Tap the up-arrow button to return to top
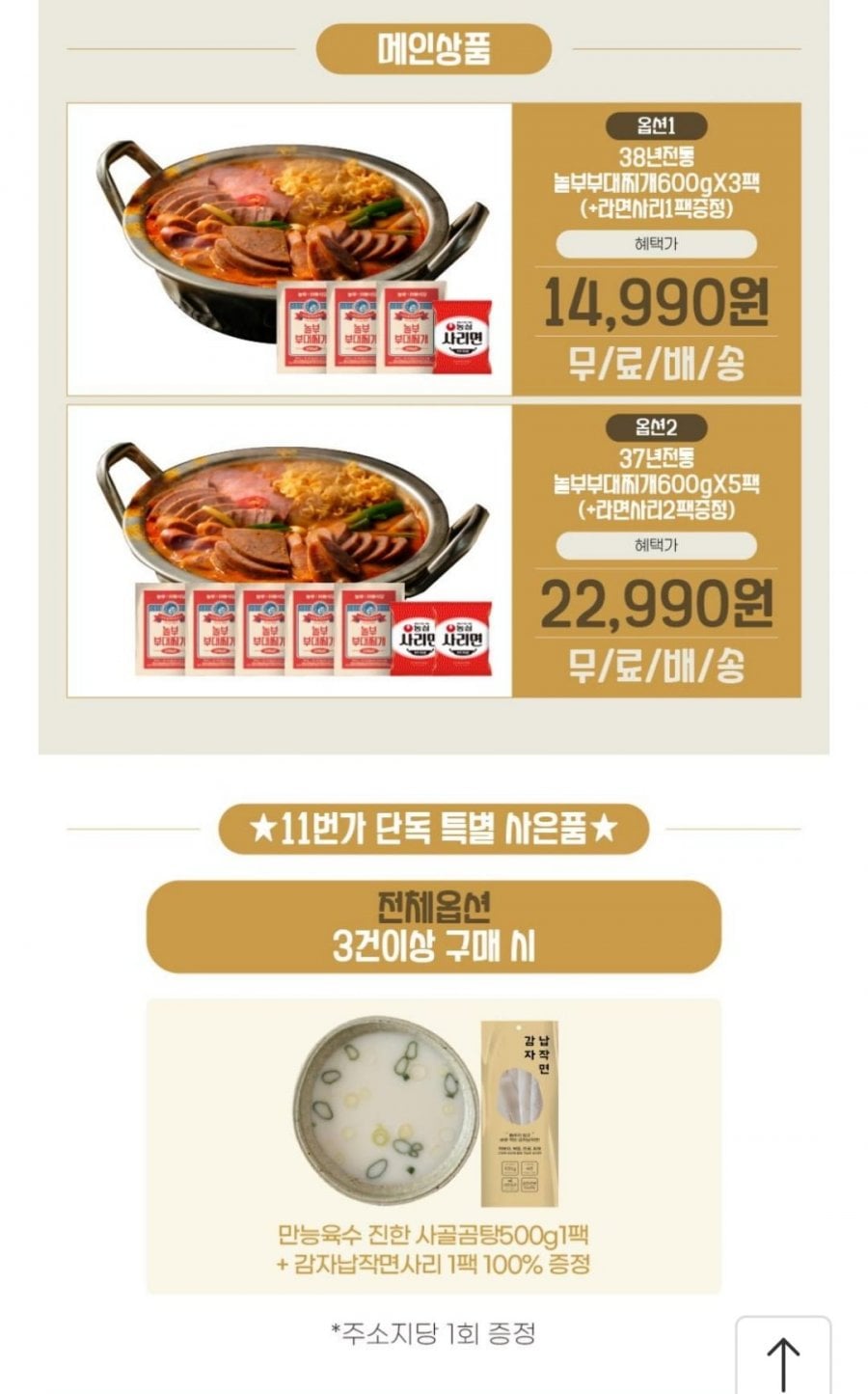The height and width of the screenshot is (1394, 868). coord(783,1356)
